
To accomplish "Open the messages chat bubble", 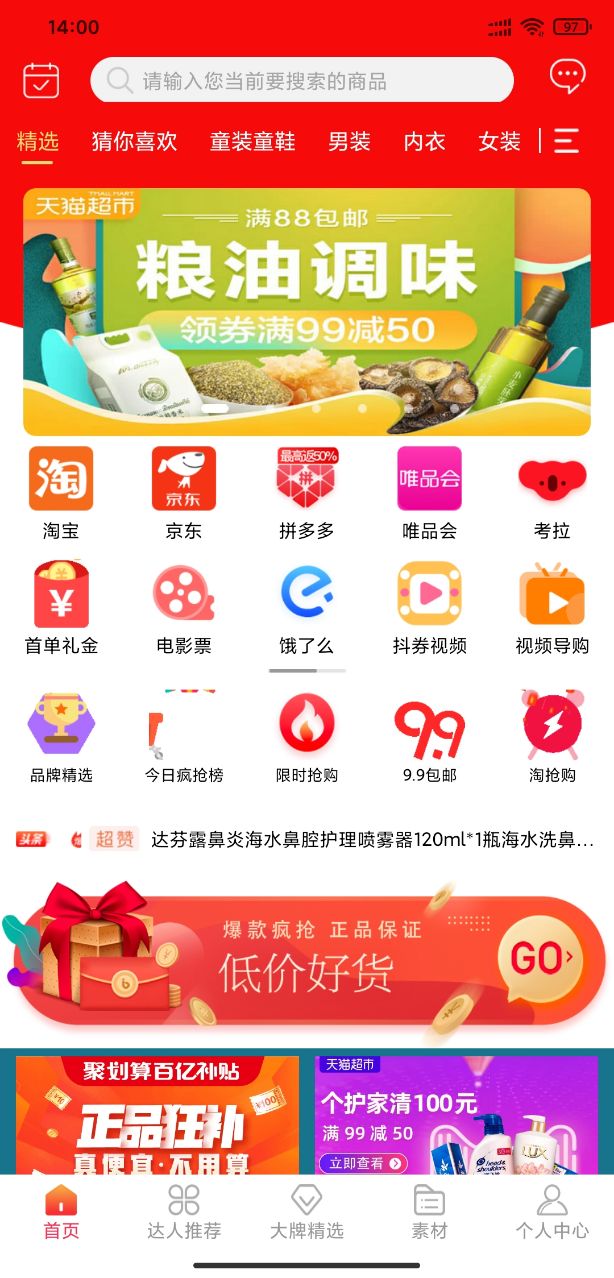I will tap(567, 77).
